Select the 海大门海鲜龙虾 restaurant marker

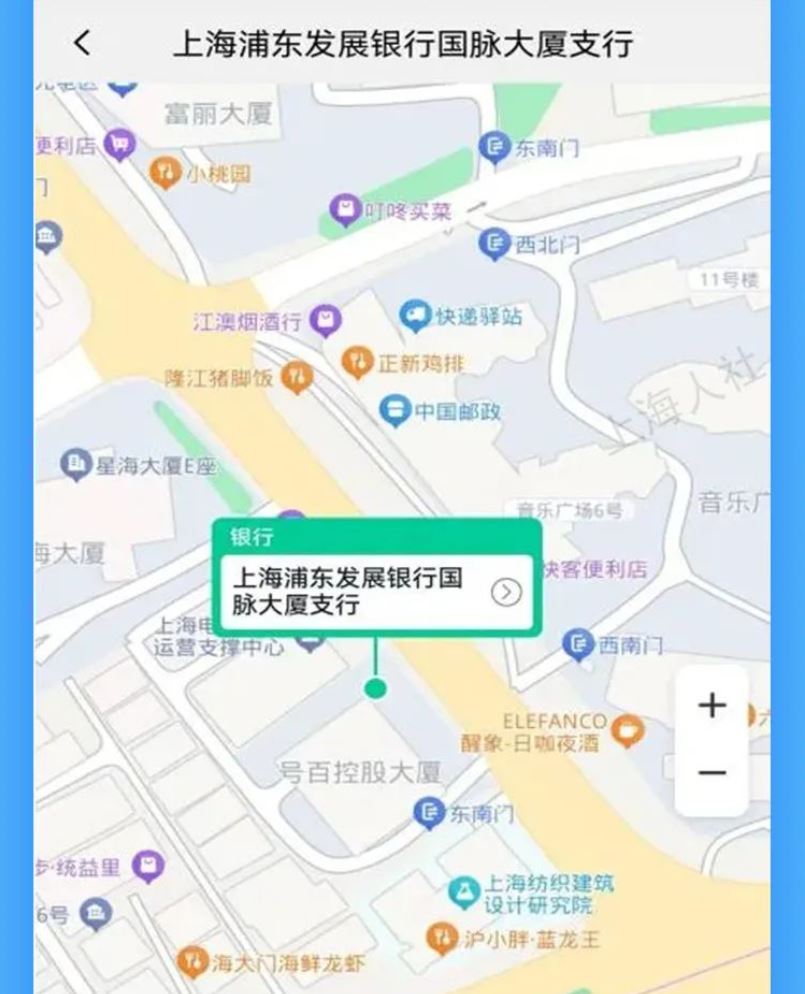point(193,963)
